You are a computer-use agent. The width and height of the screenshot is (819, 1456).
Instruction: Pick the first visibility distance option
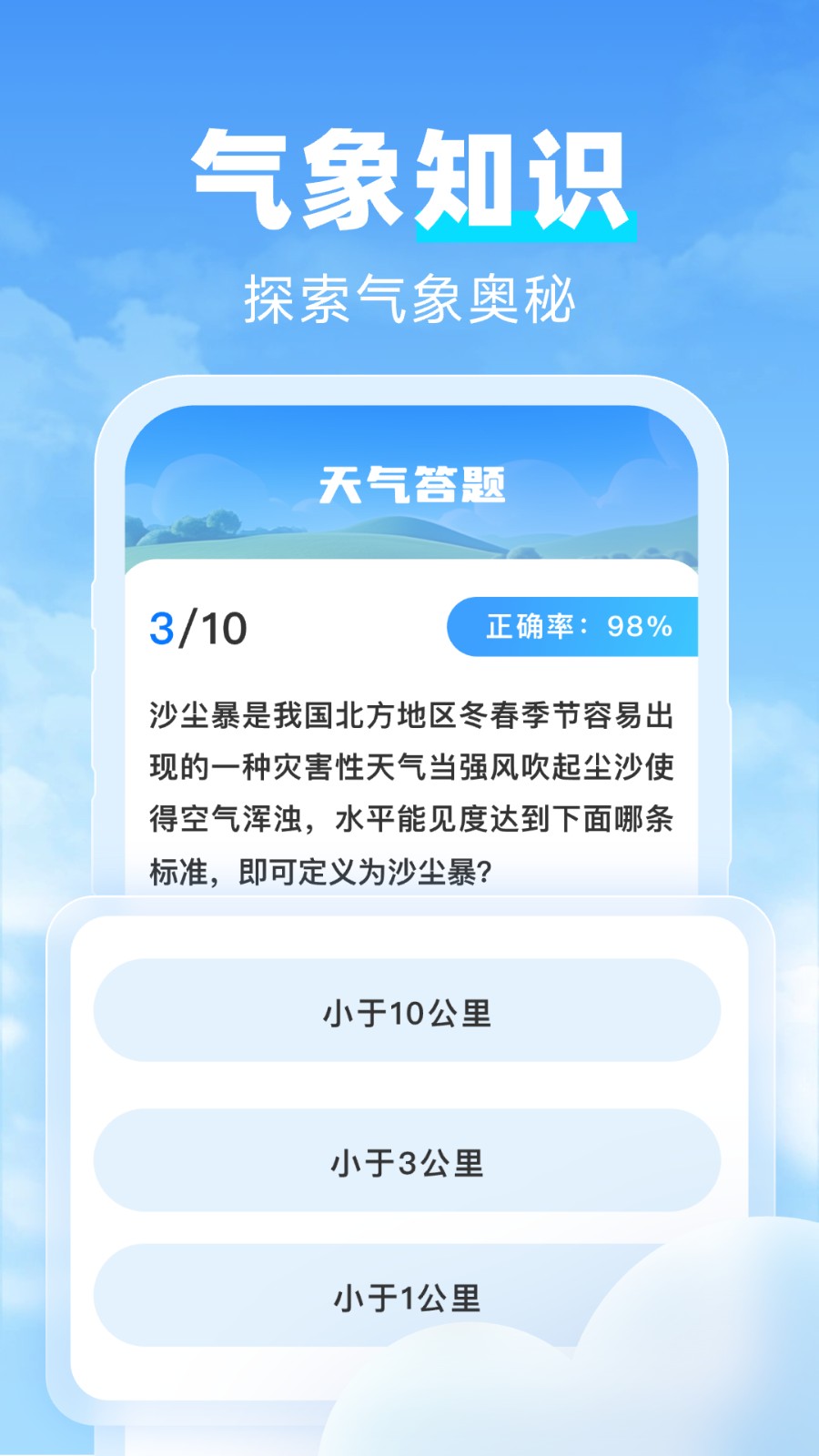[x=409, y=1011]
